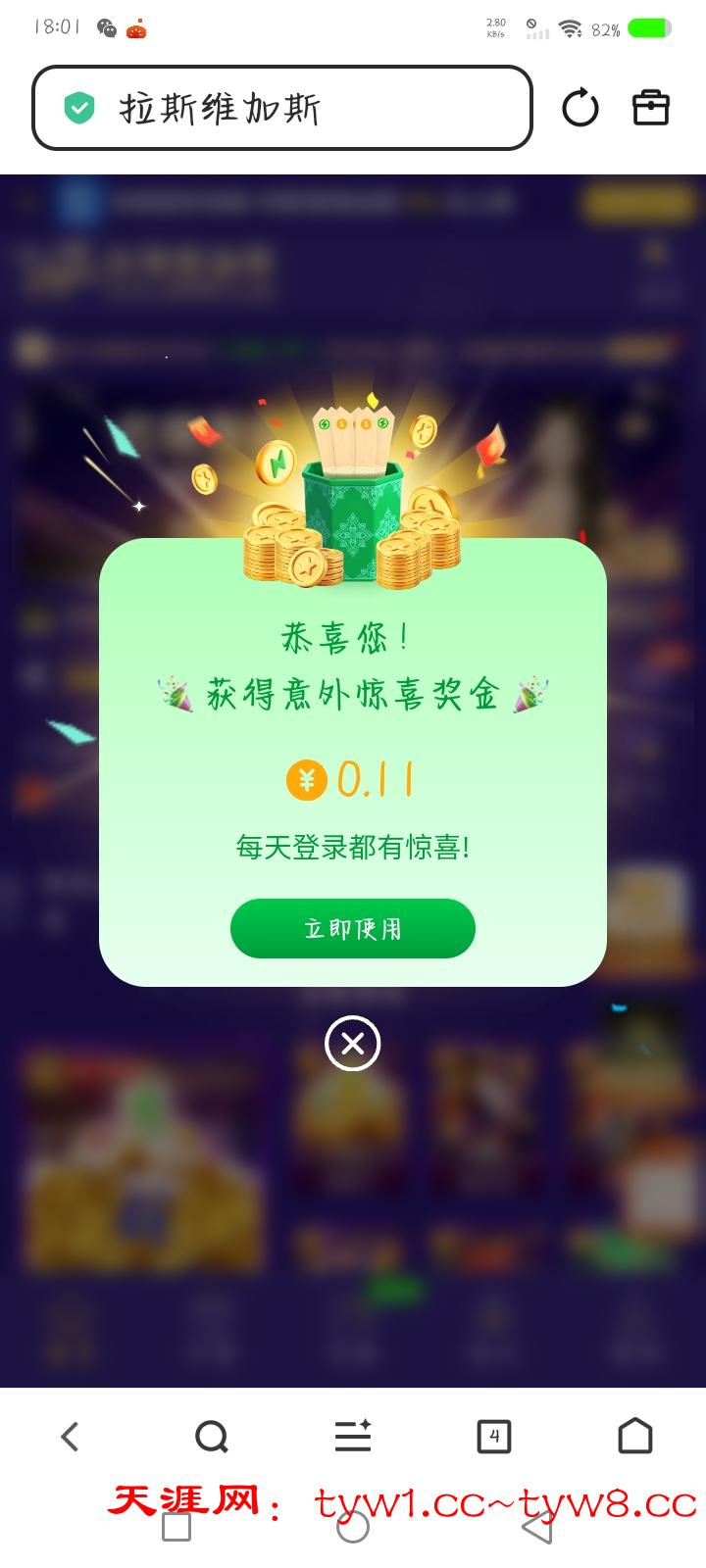Reload the current page
Viewport: 706px width, 1568px height.
tap(580, 108)
